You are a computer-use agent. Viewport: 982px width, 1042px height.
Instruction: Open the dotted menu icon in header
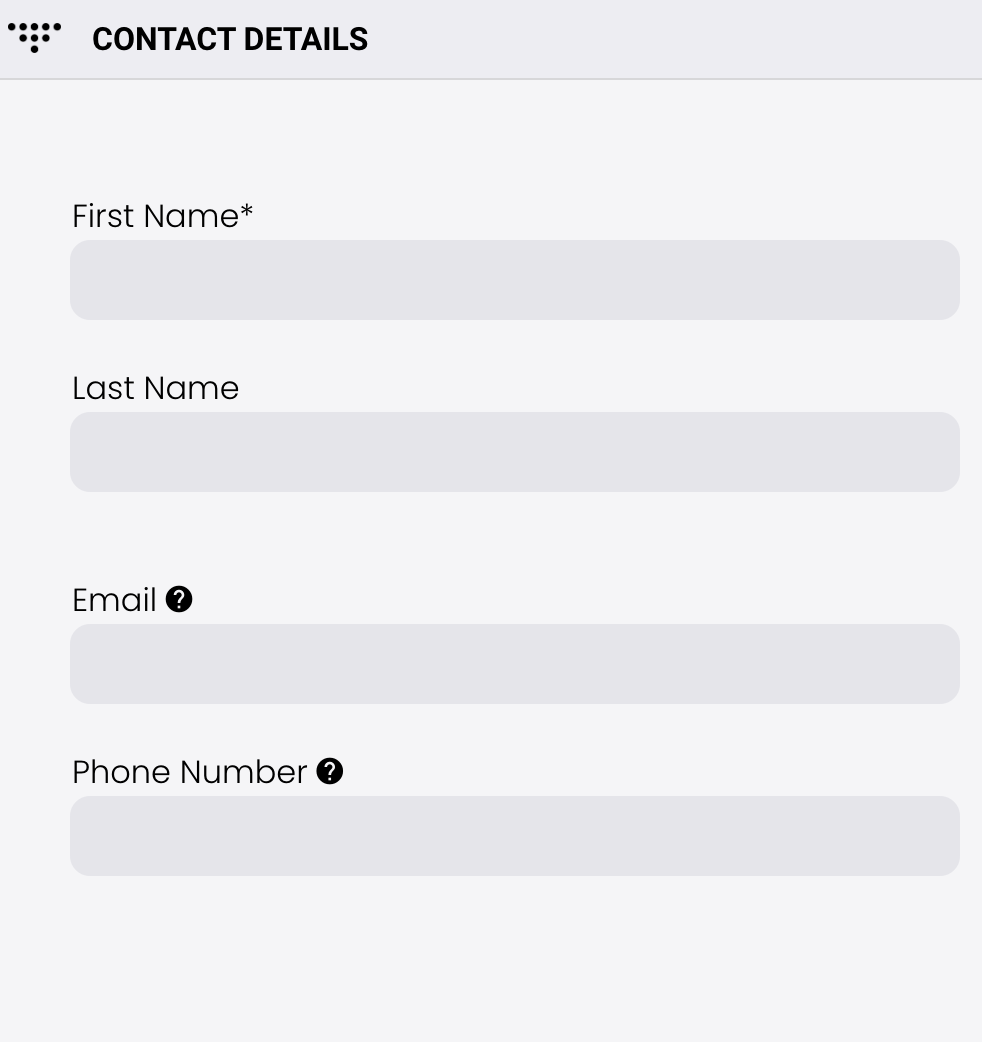tap(35, 37)
